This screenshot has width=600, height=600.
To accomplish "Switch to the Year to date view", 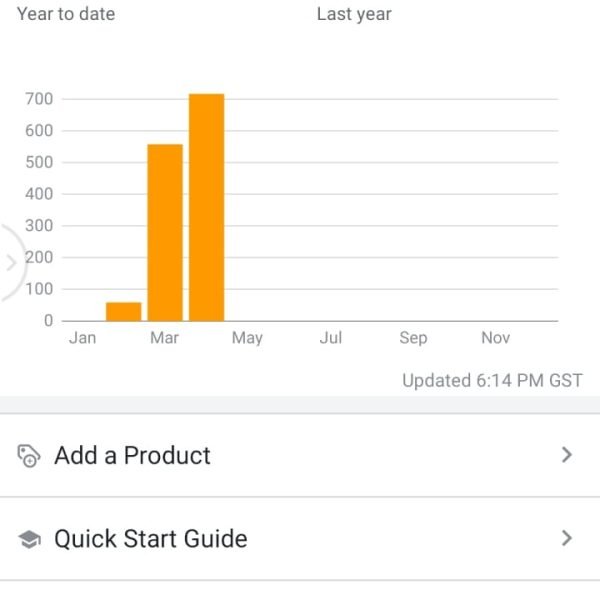I will [66, 14].
